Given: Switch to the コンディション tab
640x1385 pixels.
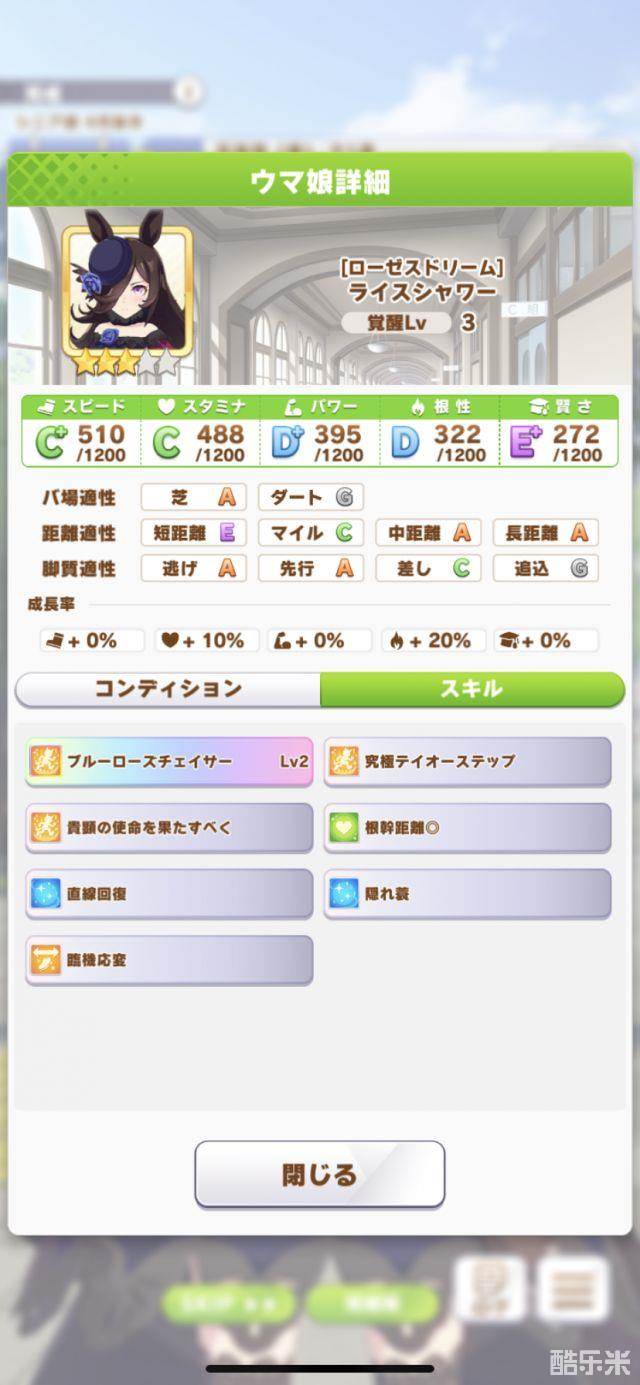Looking at the screenshot, I should pos(168,689).
